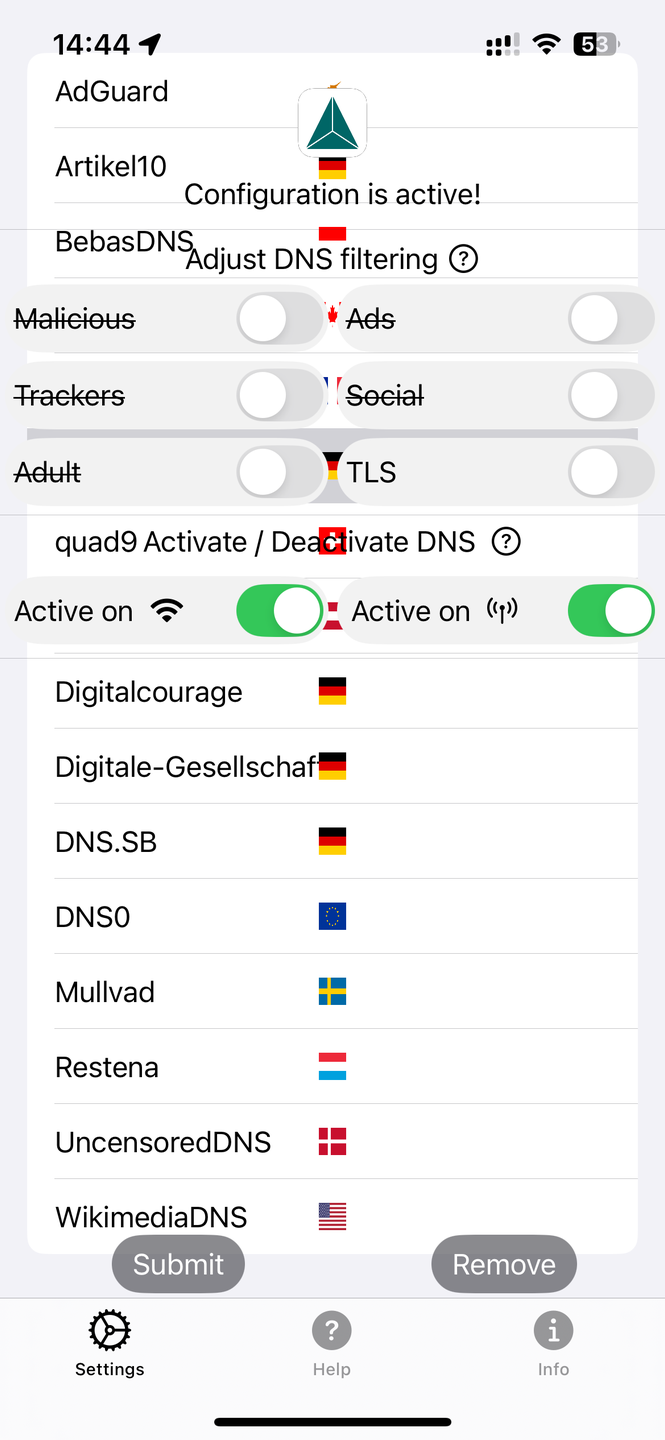Select Digitalcourage DNS provider
Viewport: 665px width, 1440px height.
pyautogui.click(x=150, y=692)
